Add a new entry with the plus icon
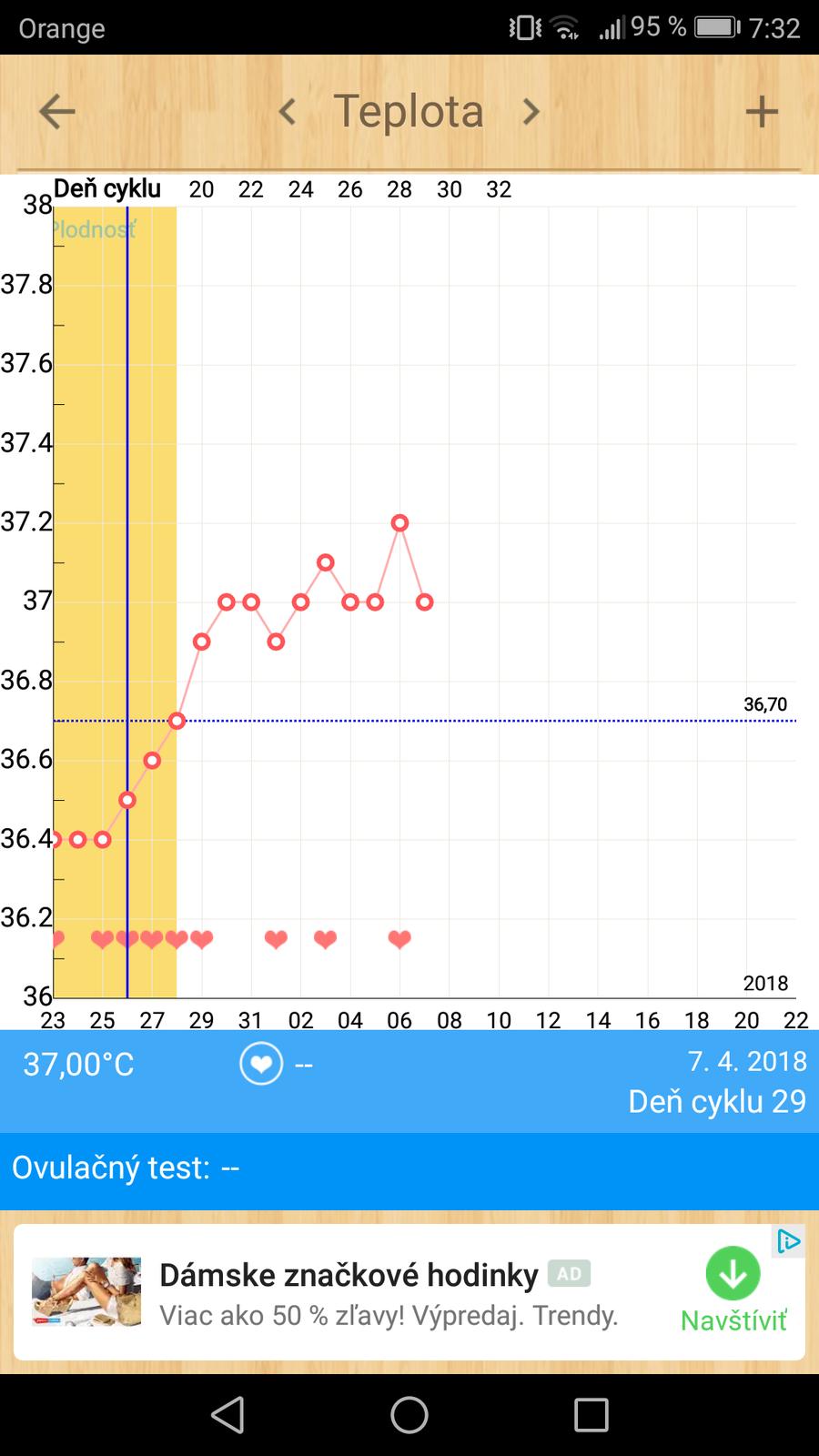Image resolution: width=819 pixels, height=1456 pixels. [x=762, y=112]
